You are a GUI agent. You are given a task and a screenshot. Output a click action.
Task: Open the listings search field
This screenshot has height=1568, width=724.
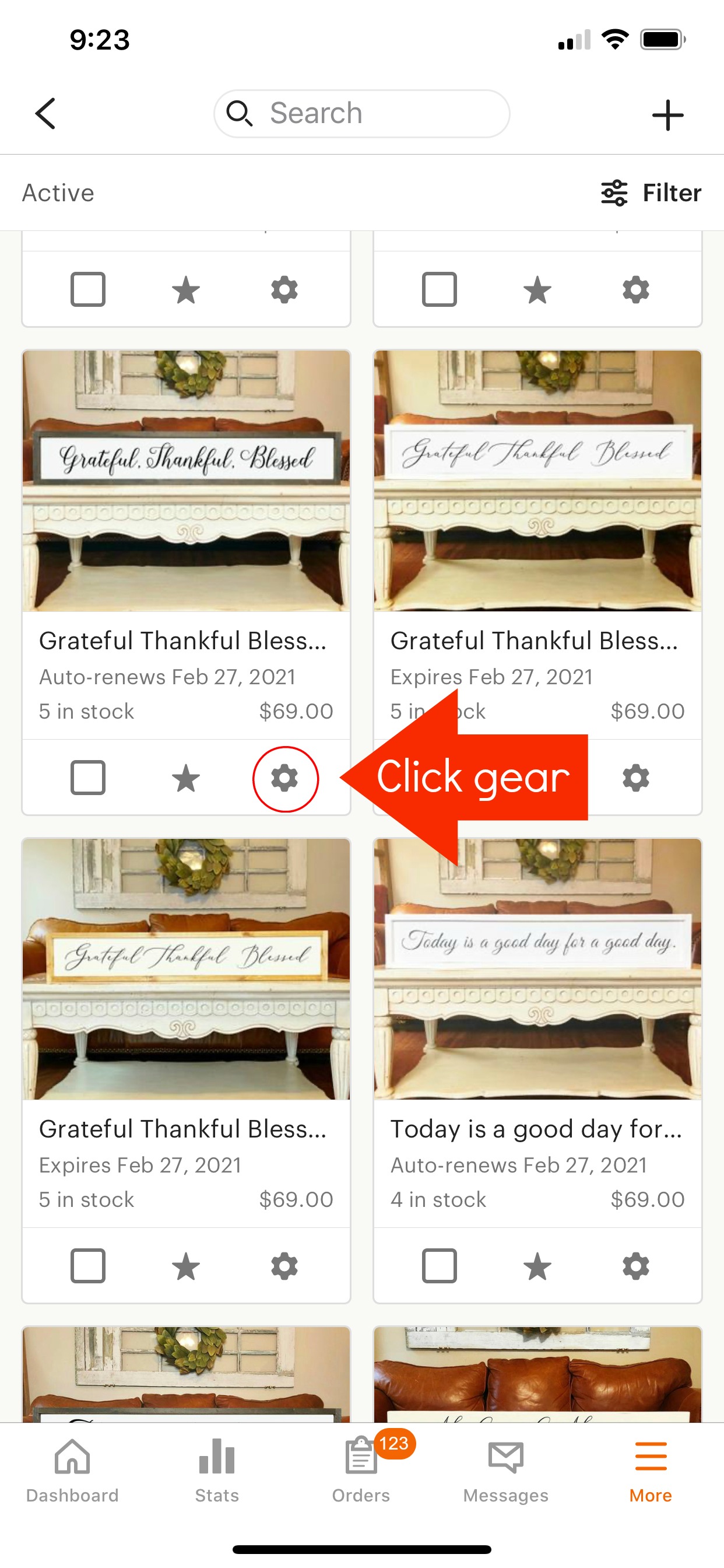click(x=361, y=113)
